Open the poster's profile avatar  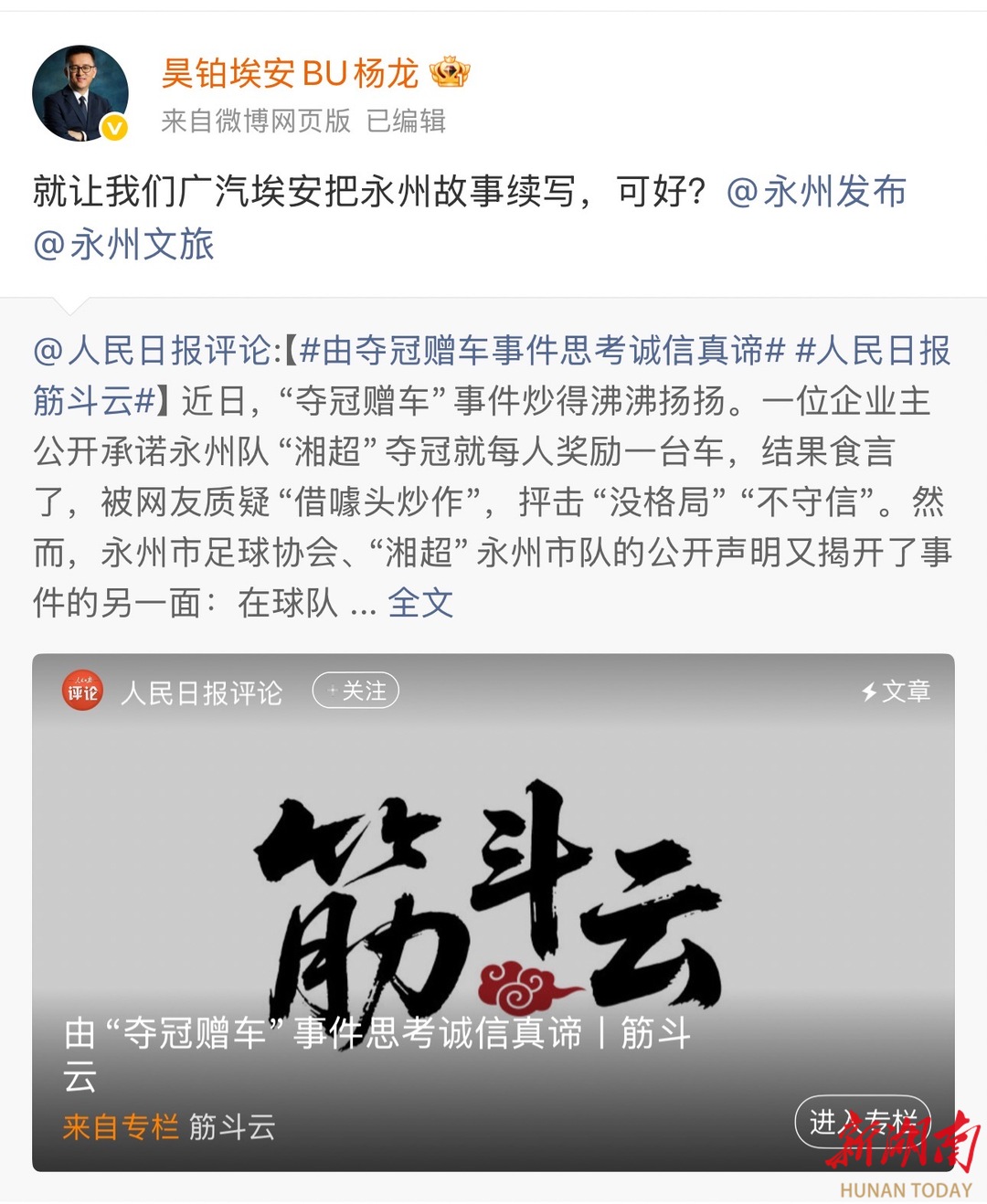tap(80, 93)
